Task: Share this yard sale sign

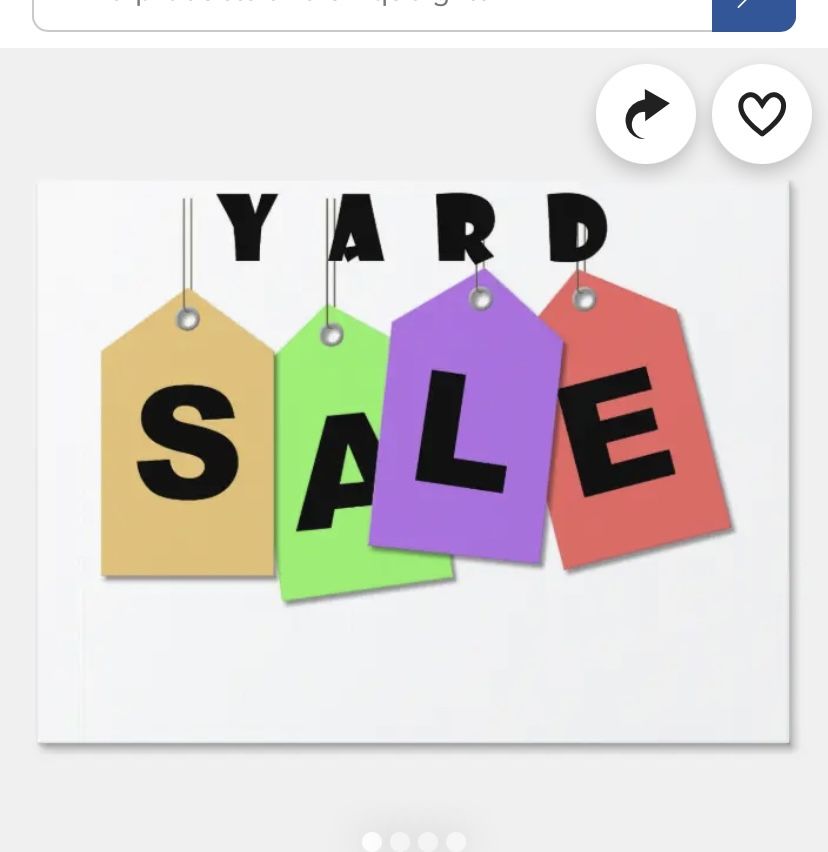Action: (x=646, y=114)
